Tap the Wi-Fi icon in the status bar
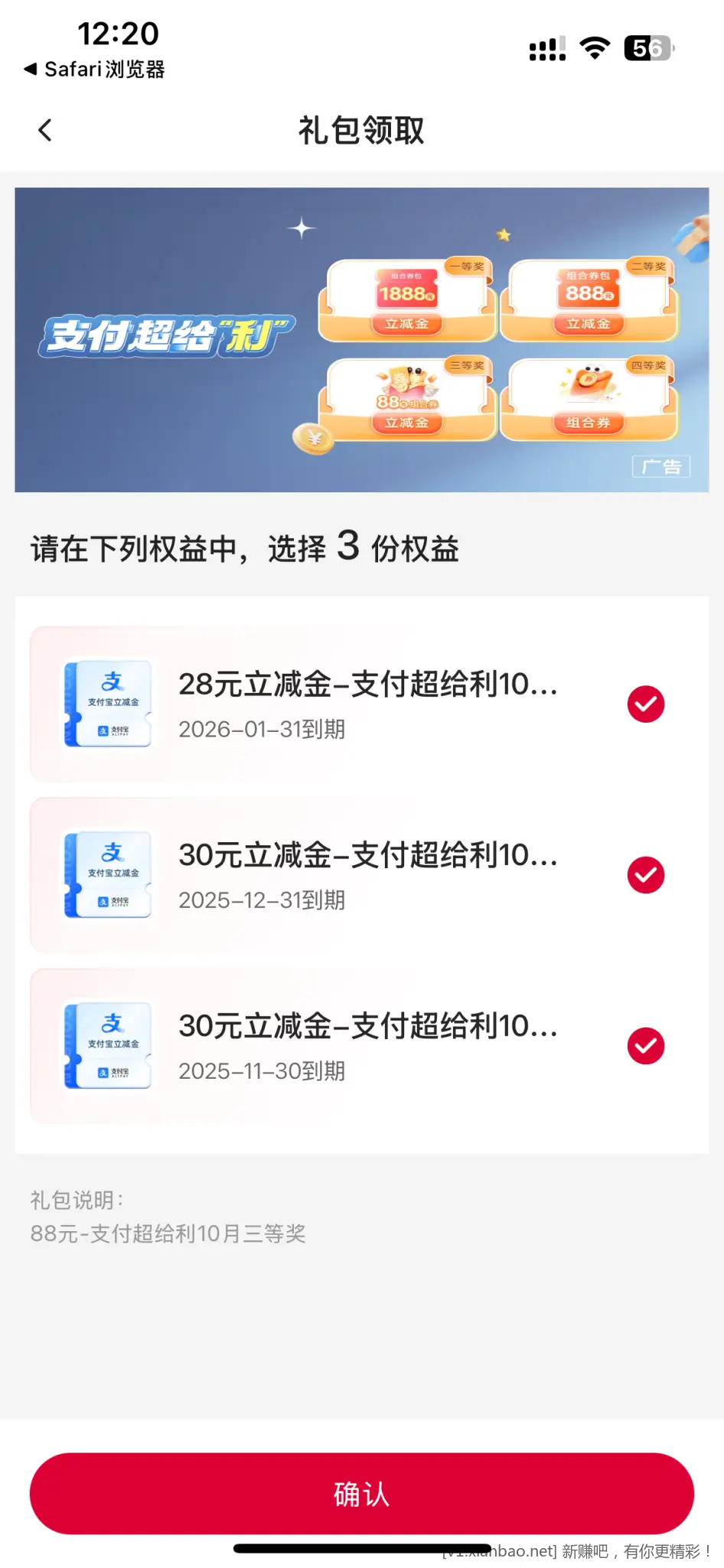724x1568 pixels. point(594,48)
